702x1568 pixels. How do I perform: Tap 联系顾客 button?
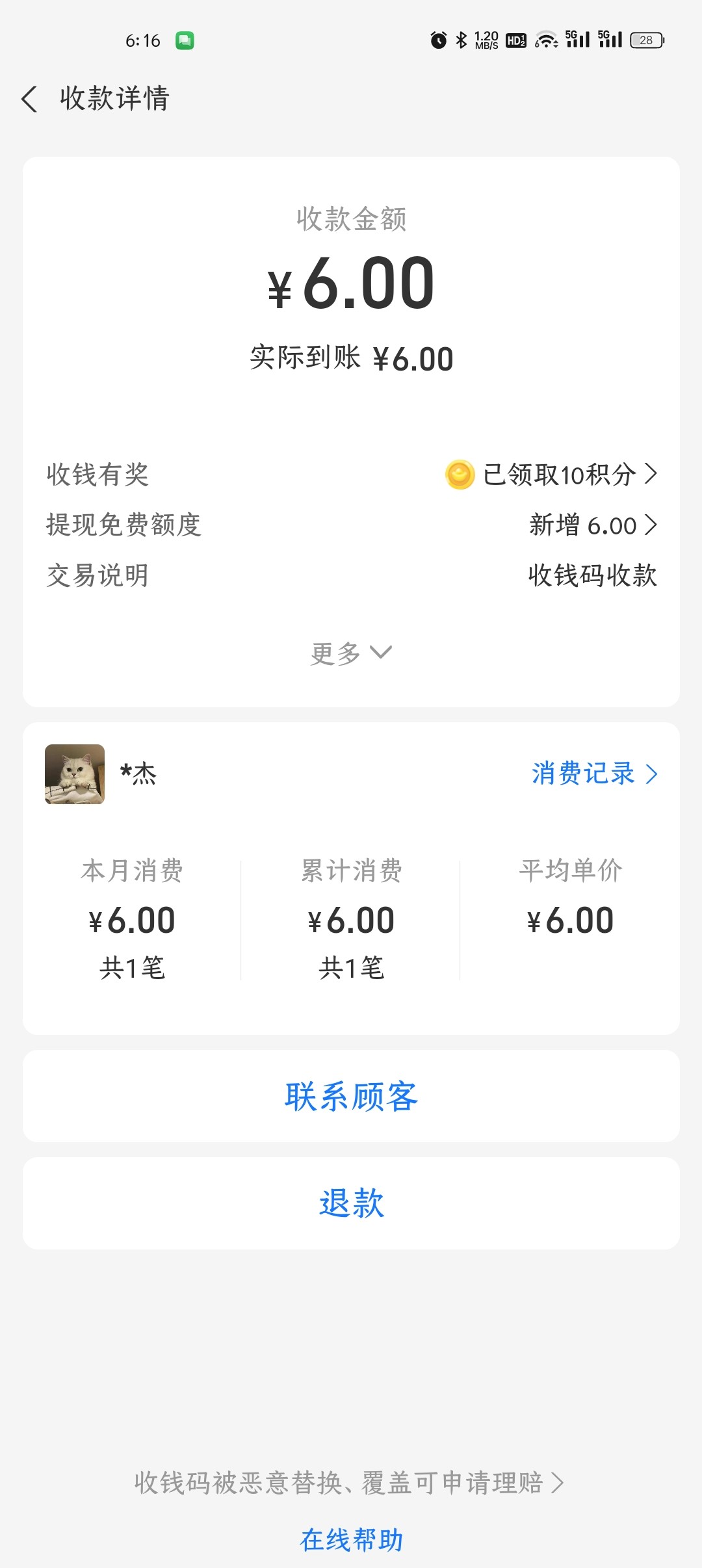tap(351, 1097)
